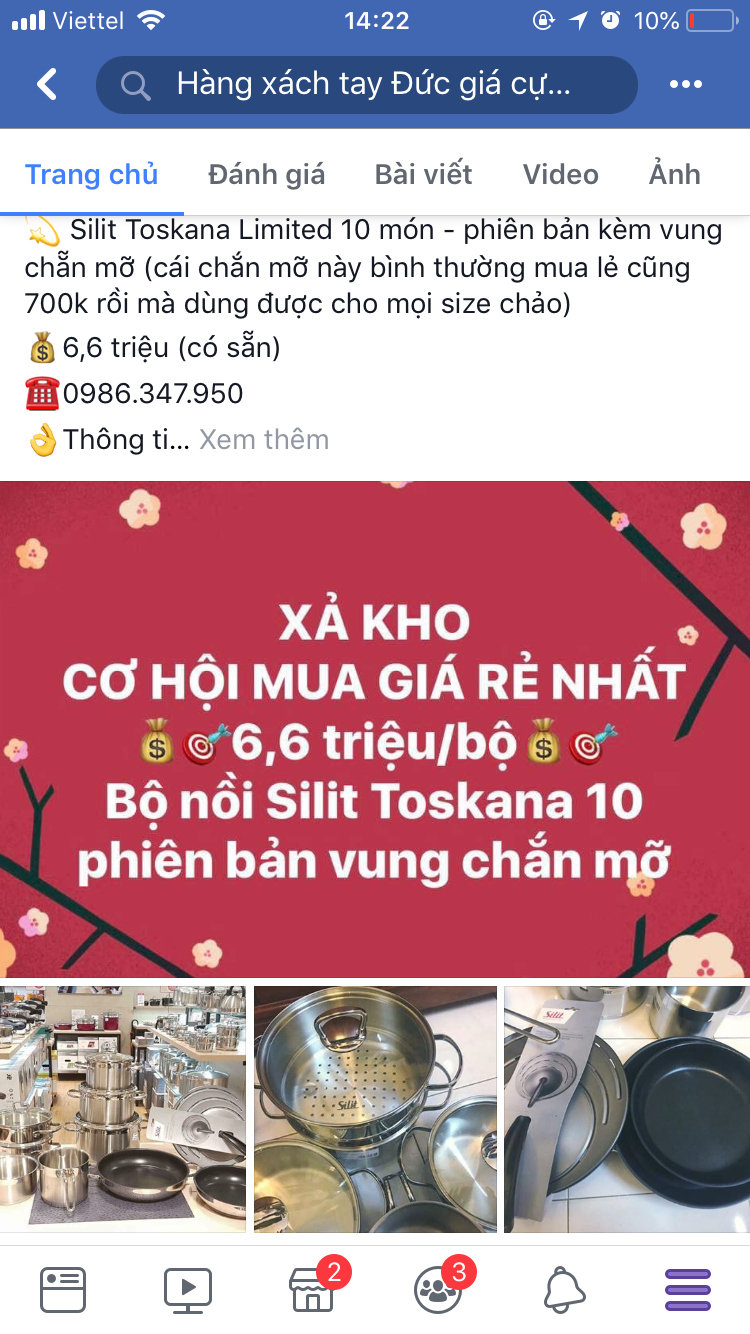Viewport: 750px width, 1334px height.
Task: Open the red XẢ KHO banner photo
Action: tap(375, 729)
